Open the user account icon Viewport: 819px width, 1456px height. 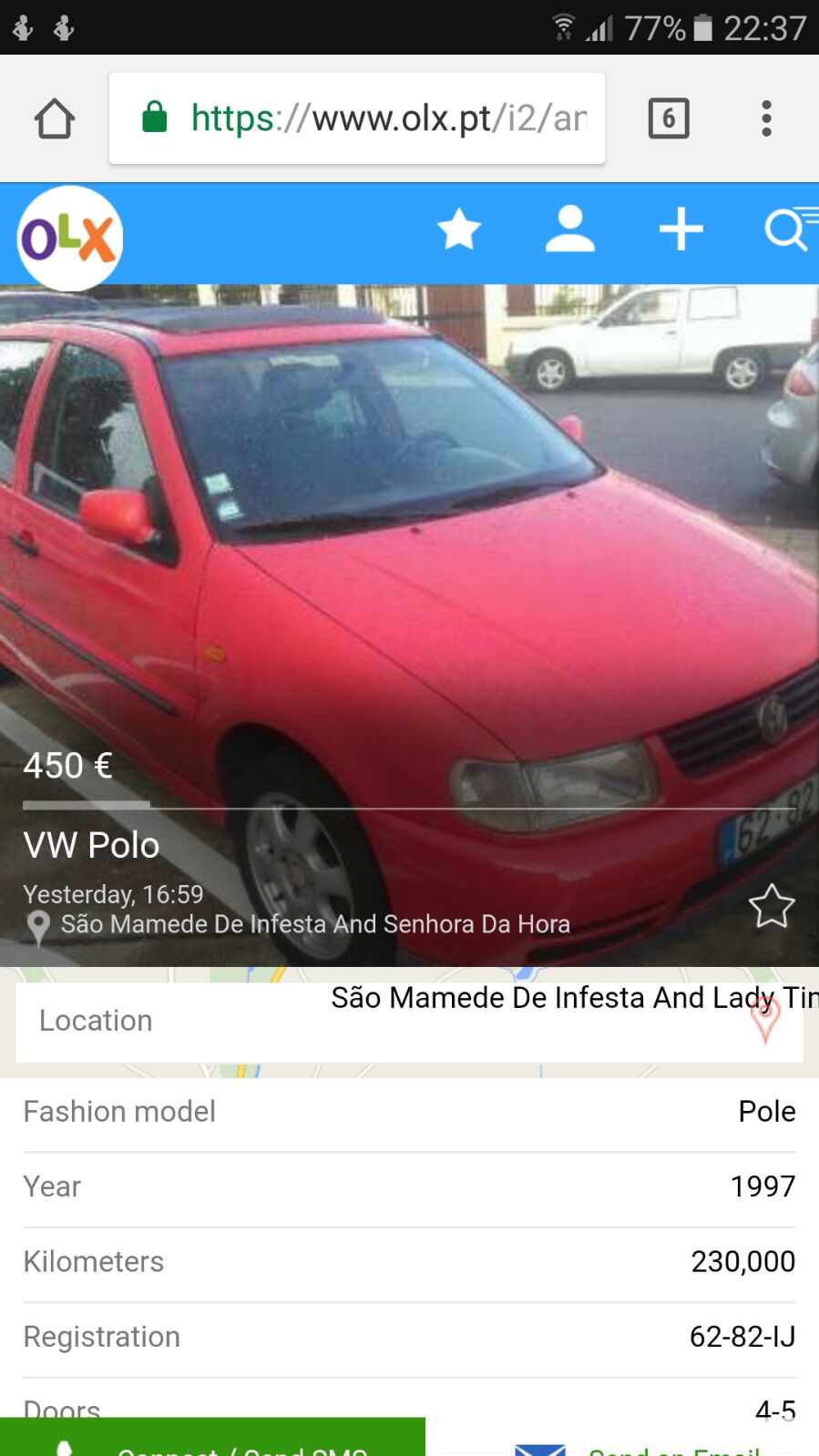(570, 229)
